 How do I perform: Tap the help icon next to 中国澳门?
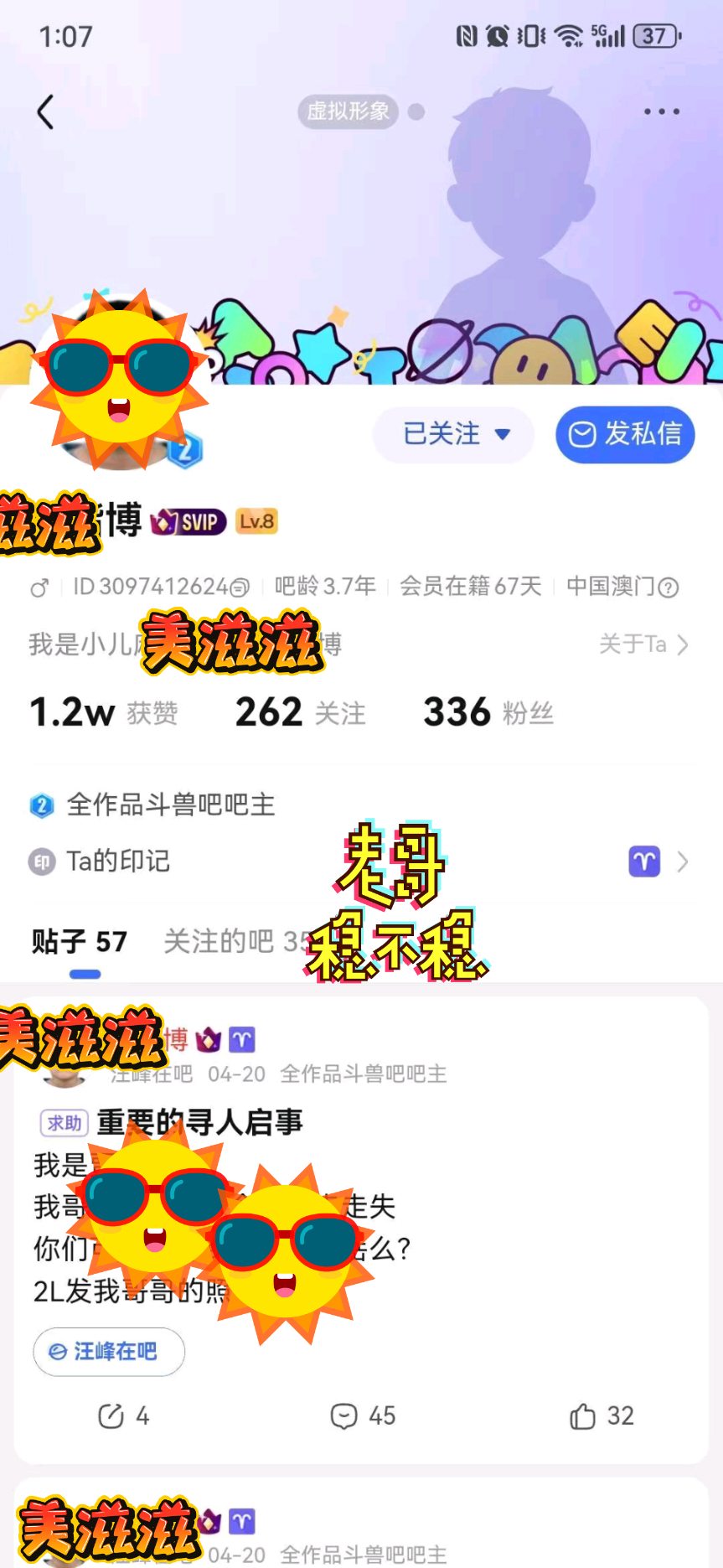coord(669,587)
